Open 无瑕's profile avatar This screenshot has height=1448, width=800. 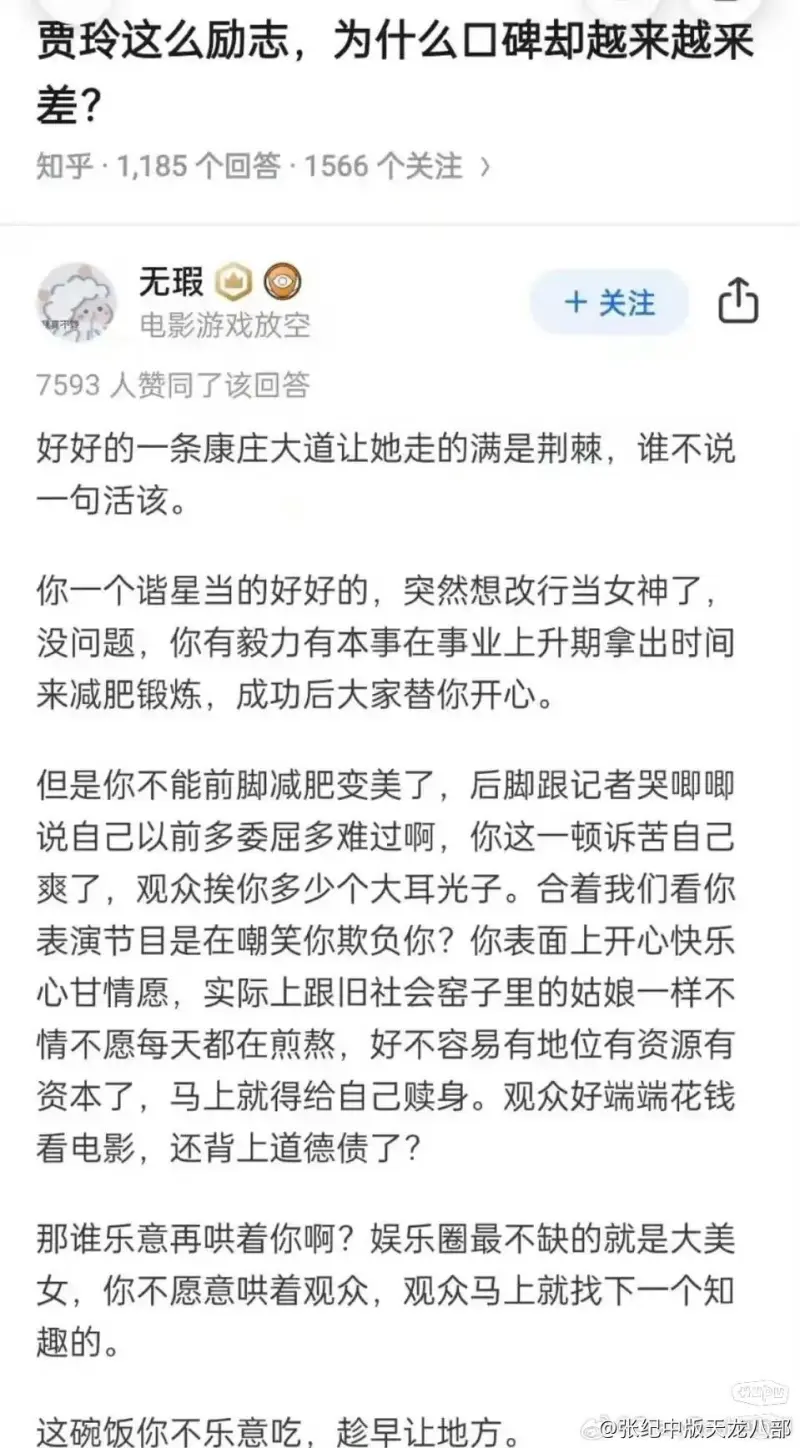click(x=77, y=303)
